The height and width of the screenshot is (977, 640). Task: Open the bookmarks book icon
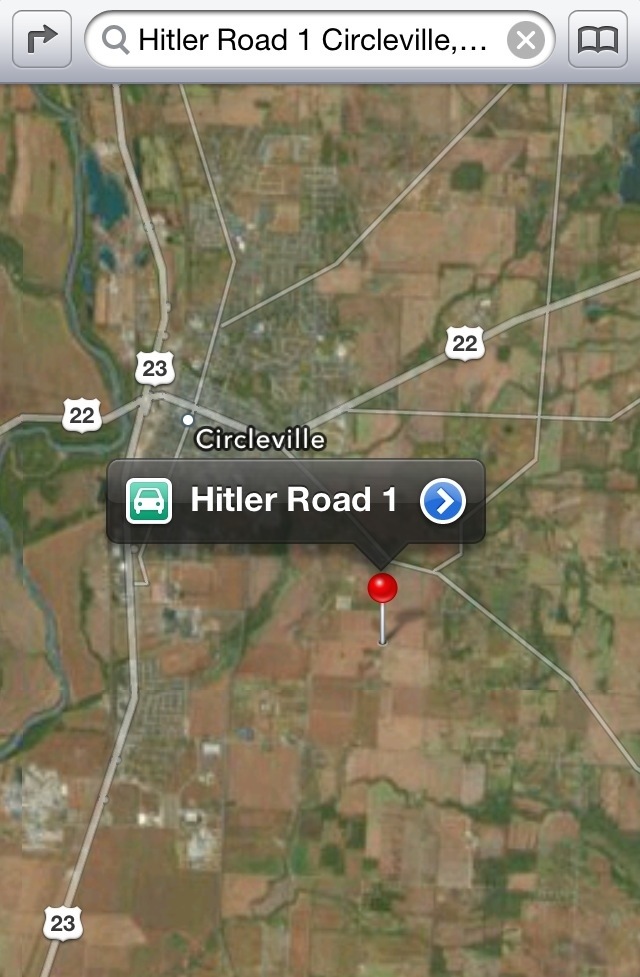click(598, 40)
